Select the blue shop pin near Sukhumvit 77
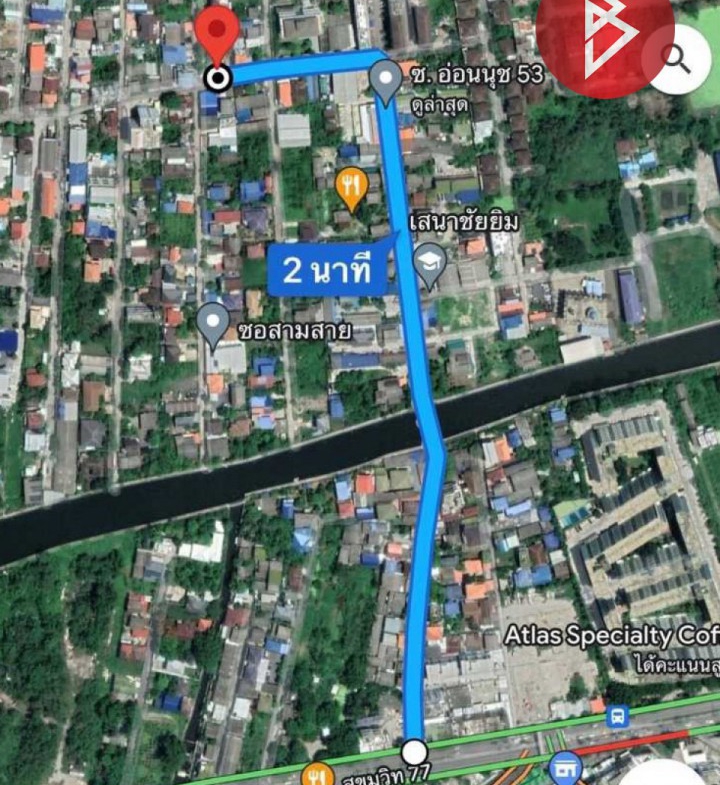 coord(565,769)
